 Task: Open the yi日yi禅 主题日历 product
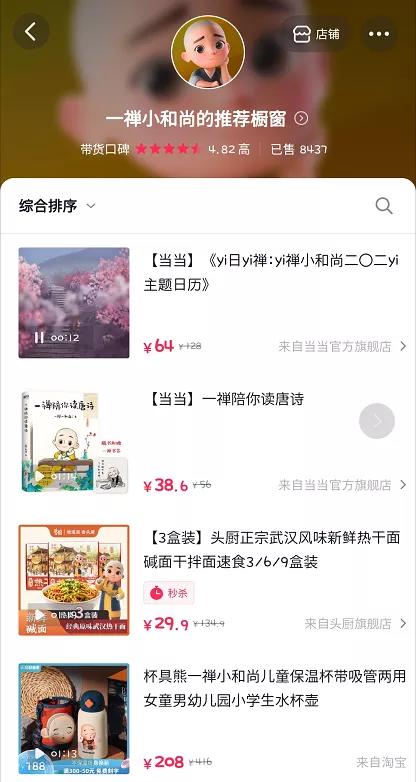[x=271, y=273]
